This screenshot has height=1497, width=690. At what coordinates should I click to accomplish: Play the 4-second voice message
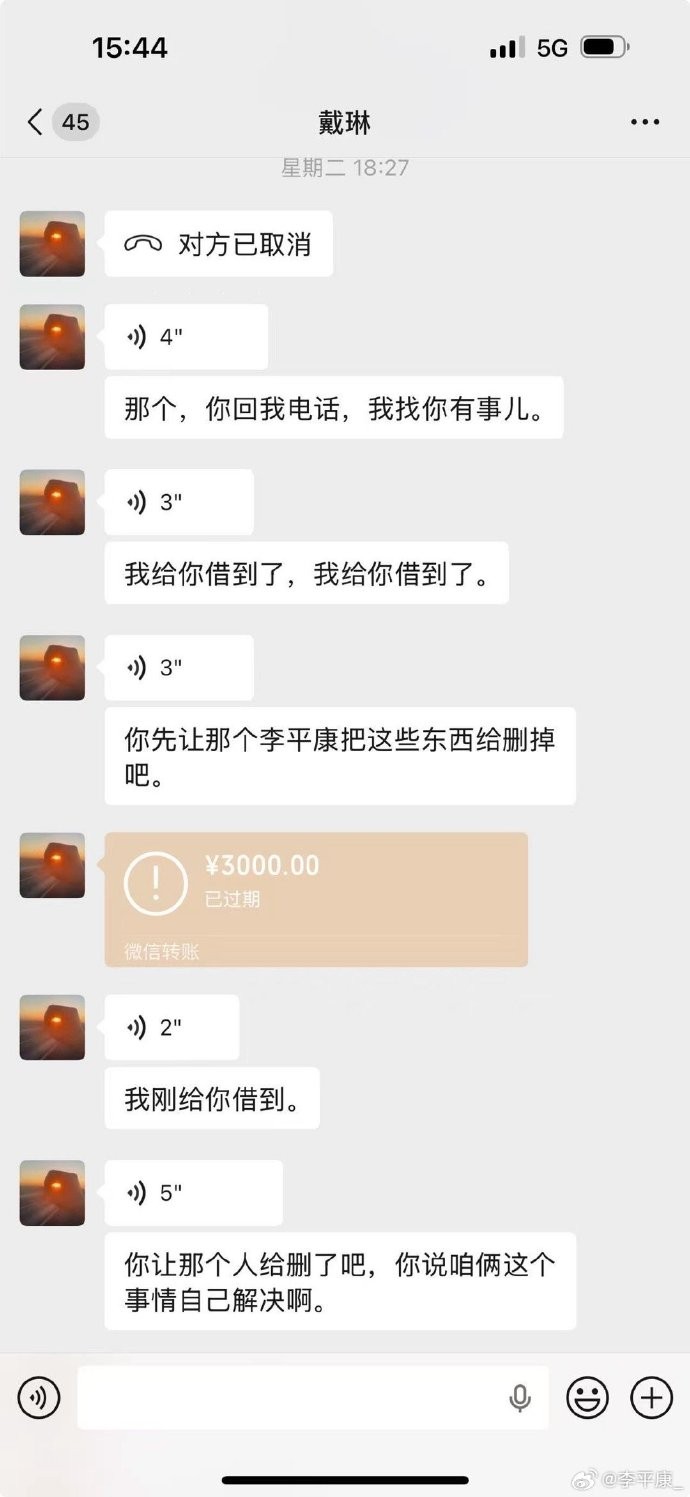(185, 337)
